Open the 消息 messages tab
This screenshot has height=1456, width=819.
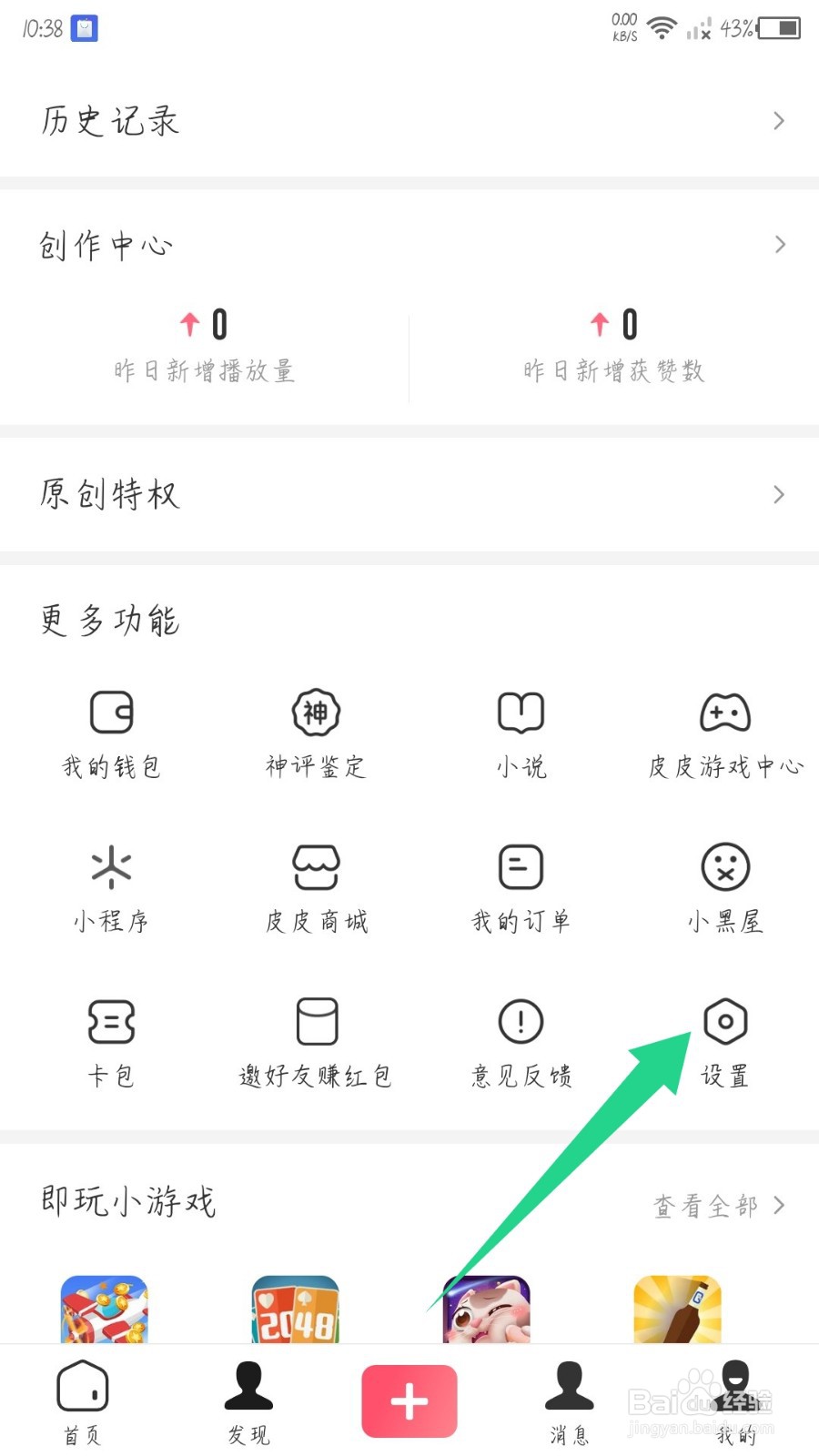[569, 1401]
